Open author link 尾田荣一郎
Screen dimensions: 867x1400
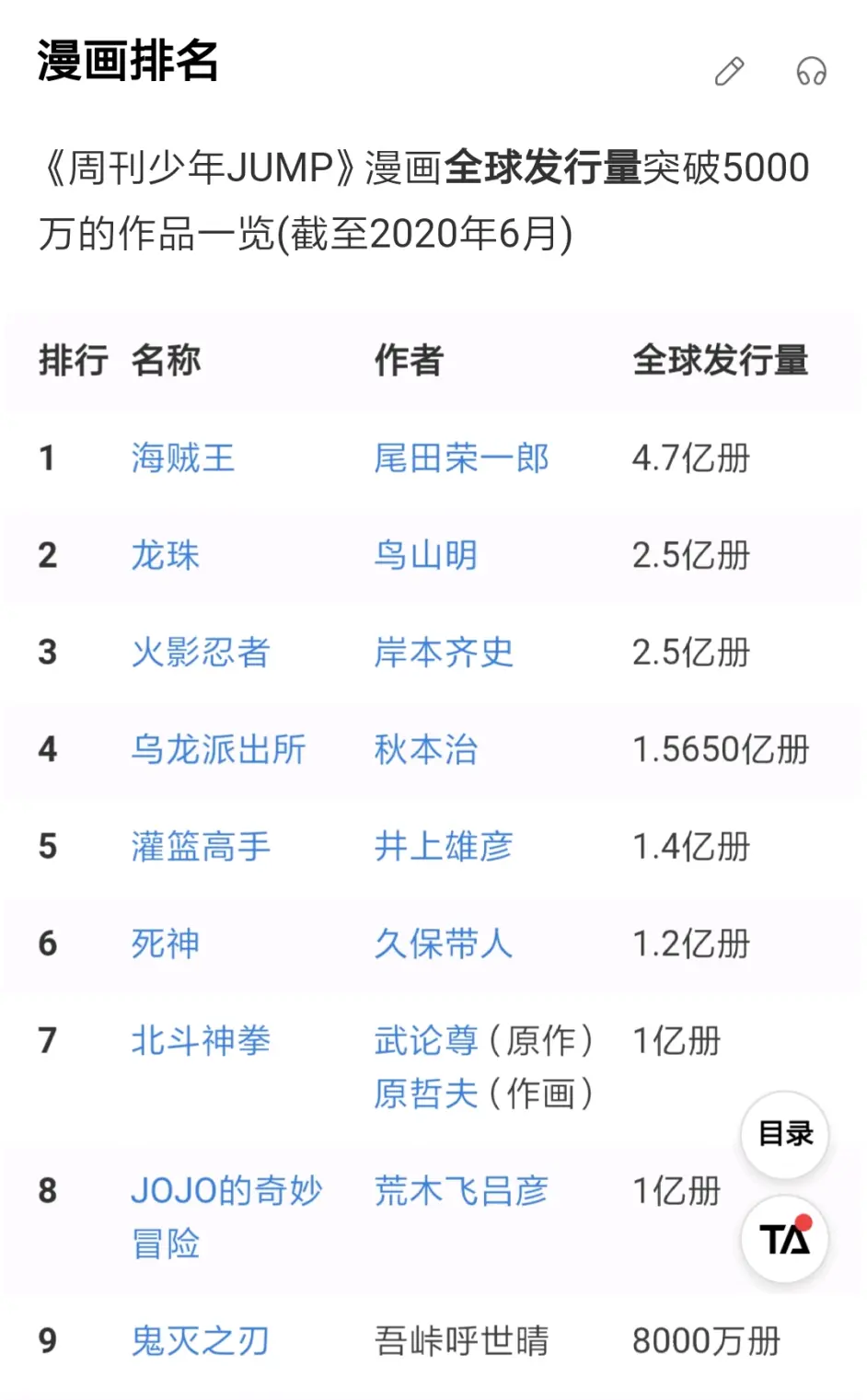click(461, 457)
